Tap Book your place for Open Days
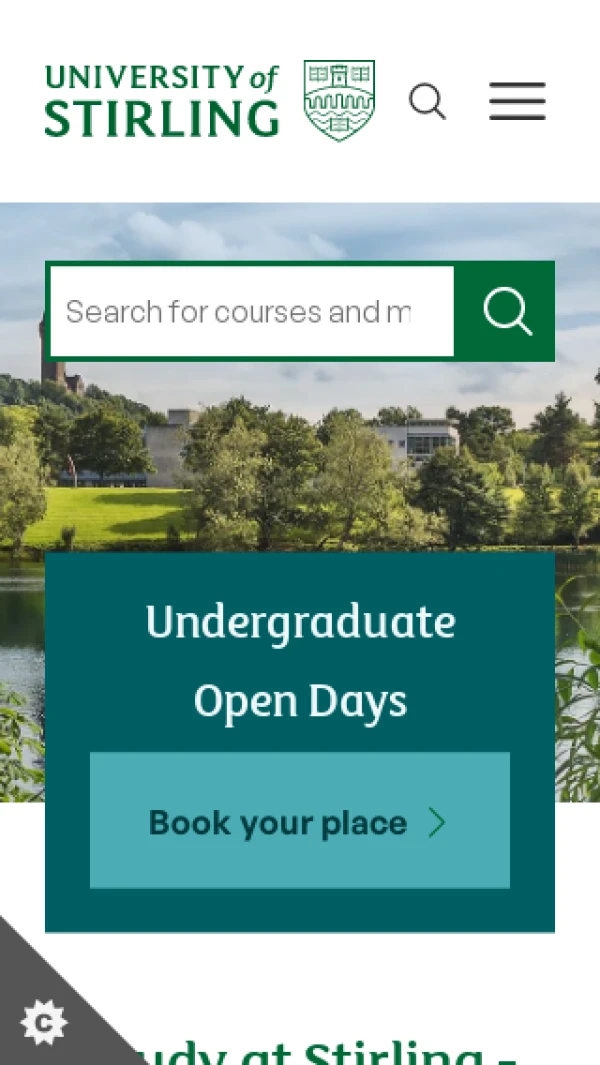This screenshot has width=600, height=1065. pyautogui.click(x=299, y=821)
